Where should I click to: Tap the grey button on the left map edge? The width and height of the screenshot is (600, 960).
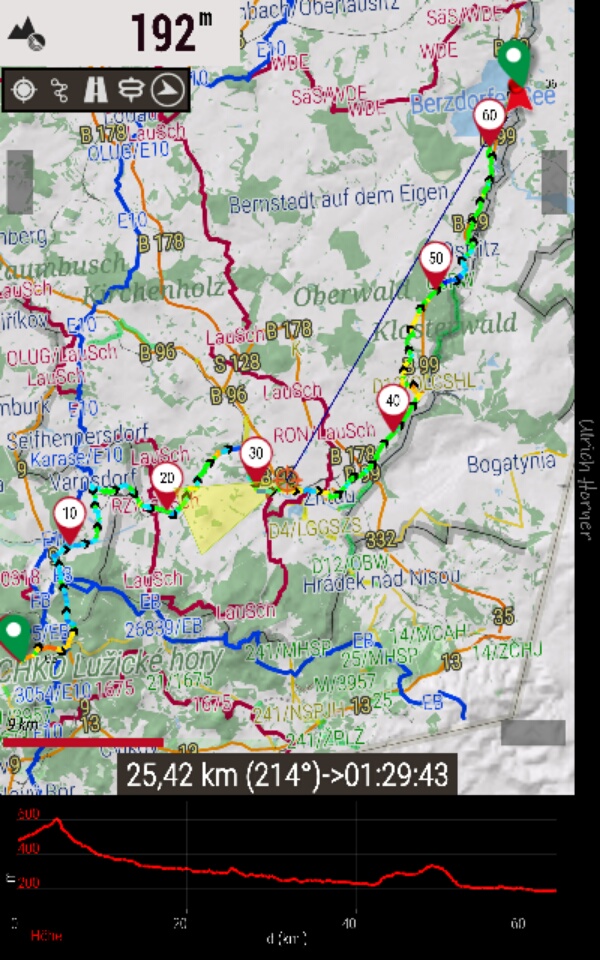pyautogui.click(x=20, y=182)
